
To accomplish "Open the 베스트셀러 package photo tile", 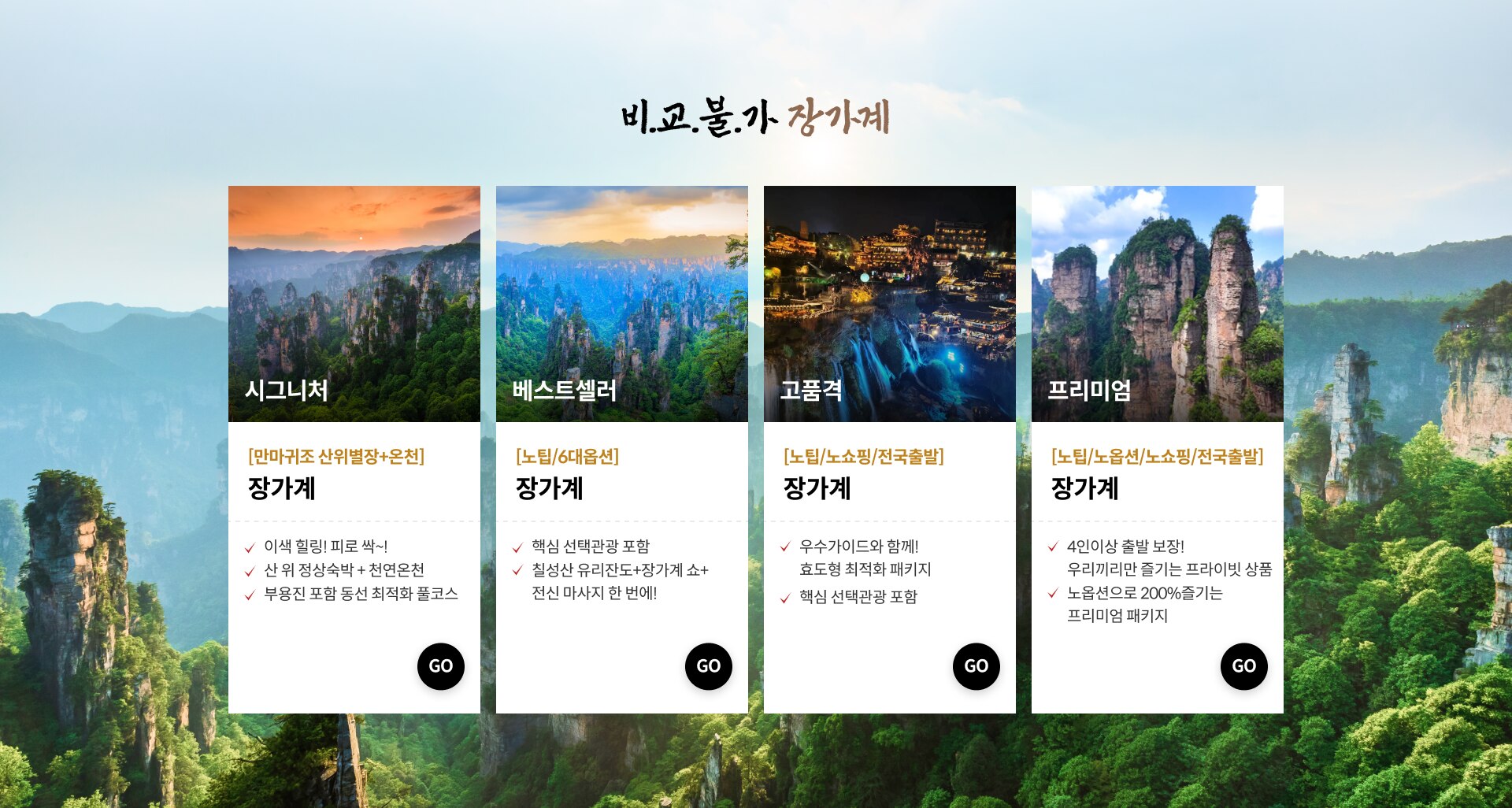I will click(622, 303).
